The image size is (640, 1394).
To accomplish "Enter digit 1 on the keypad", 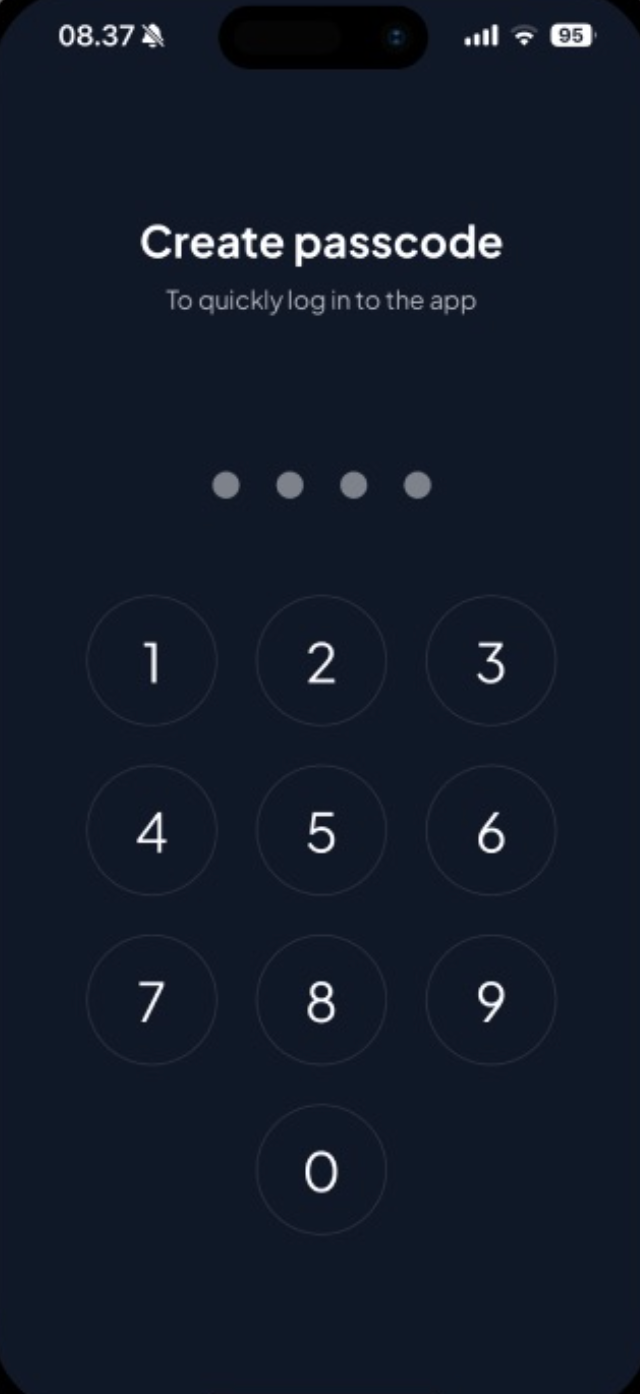I will [152, 661].
